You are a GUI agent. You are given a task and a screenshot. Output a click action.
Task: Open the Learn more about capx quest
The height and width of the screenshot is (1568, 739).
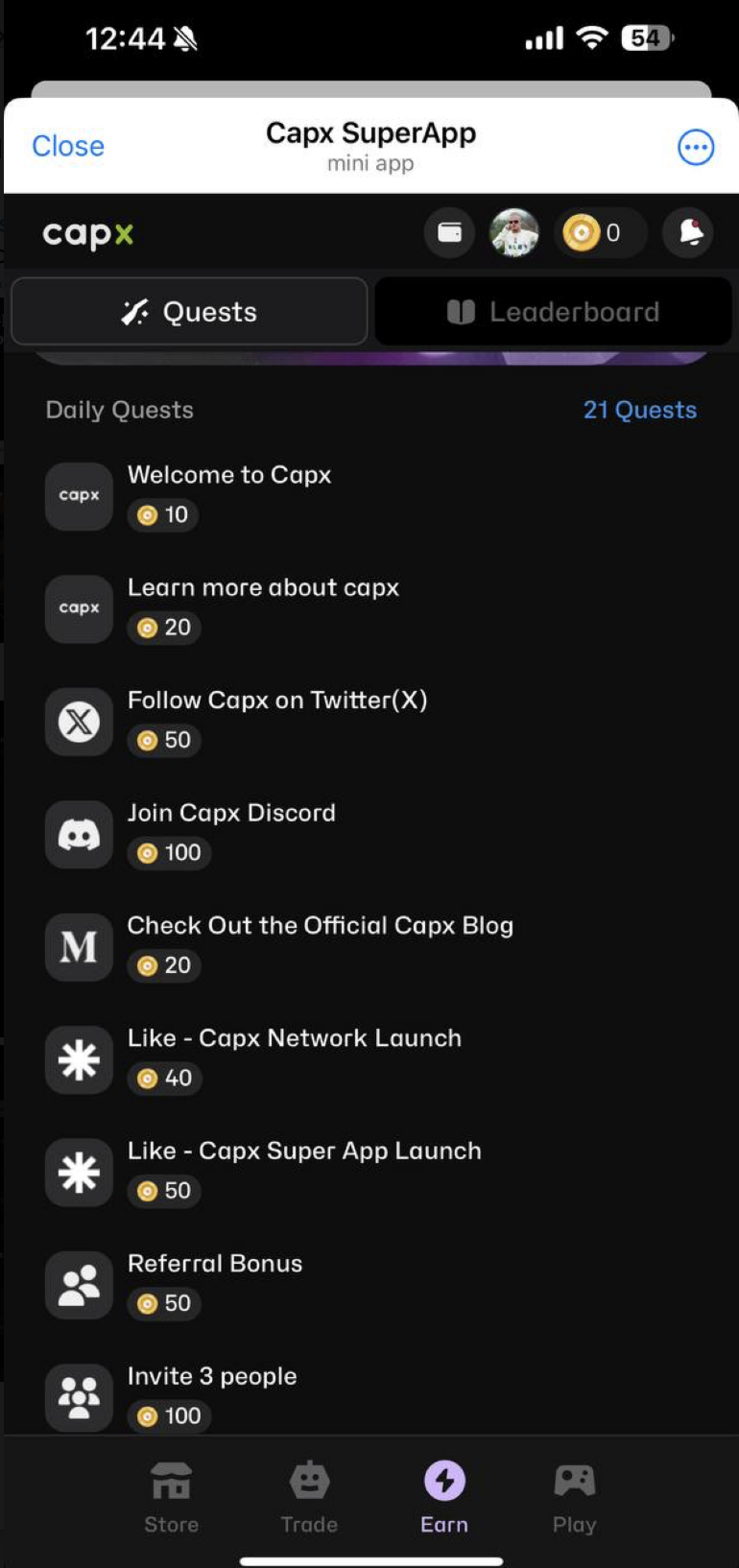(263, 606)
